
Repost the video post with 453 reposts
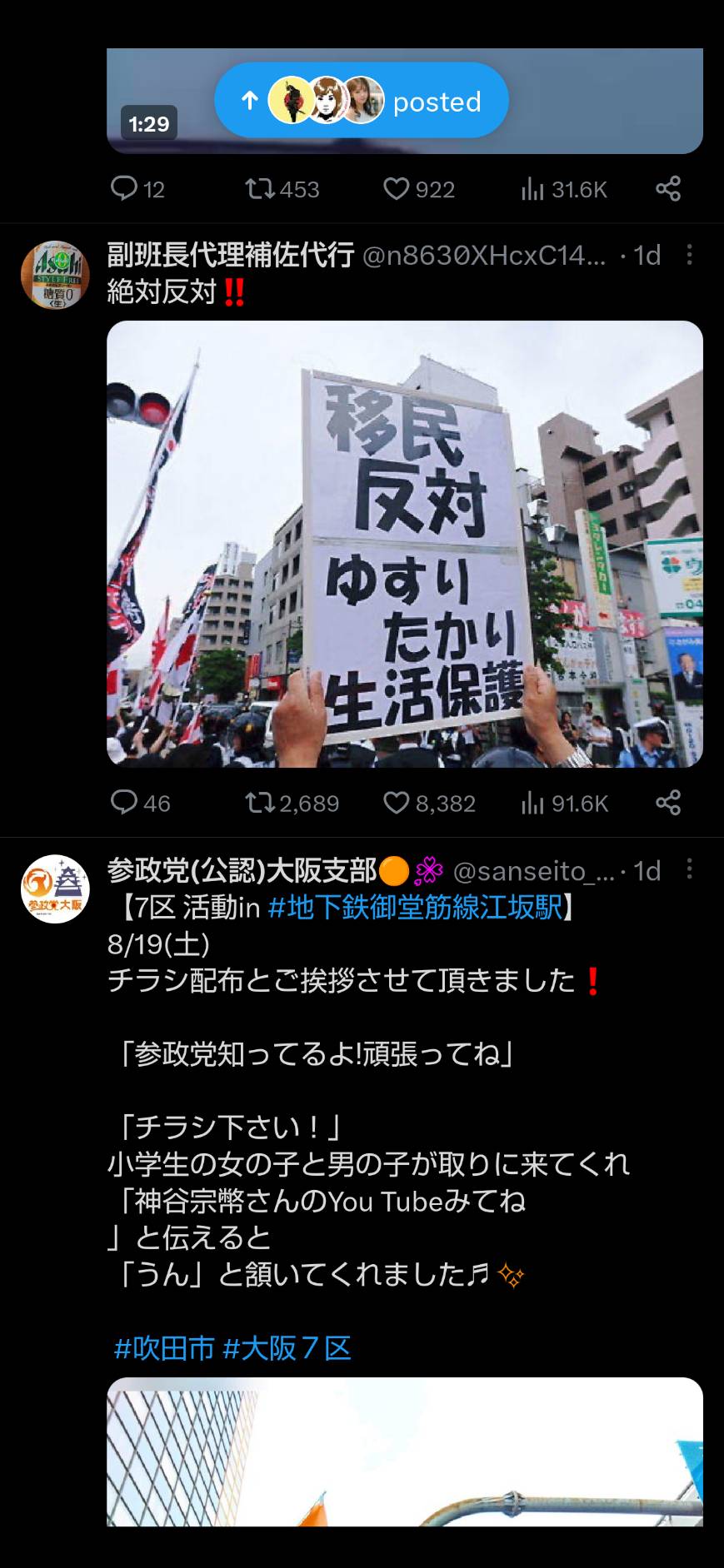click(x=282, y=189)
